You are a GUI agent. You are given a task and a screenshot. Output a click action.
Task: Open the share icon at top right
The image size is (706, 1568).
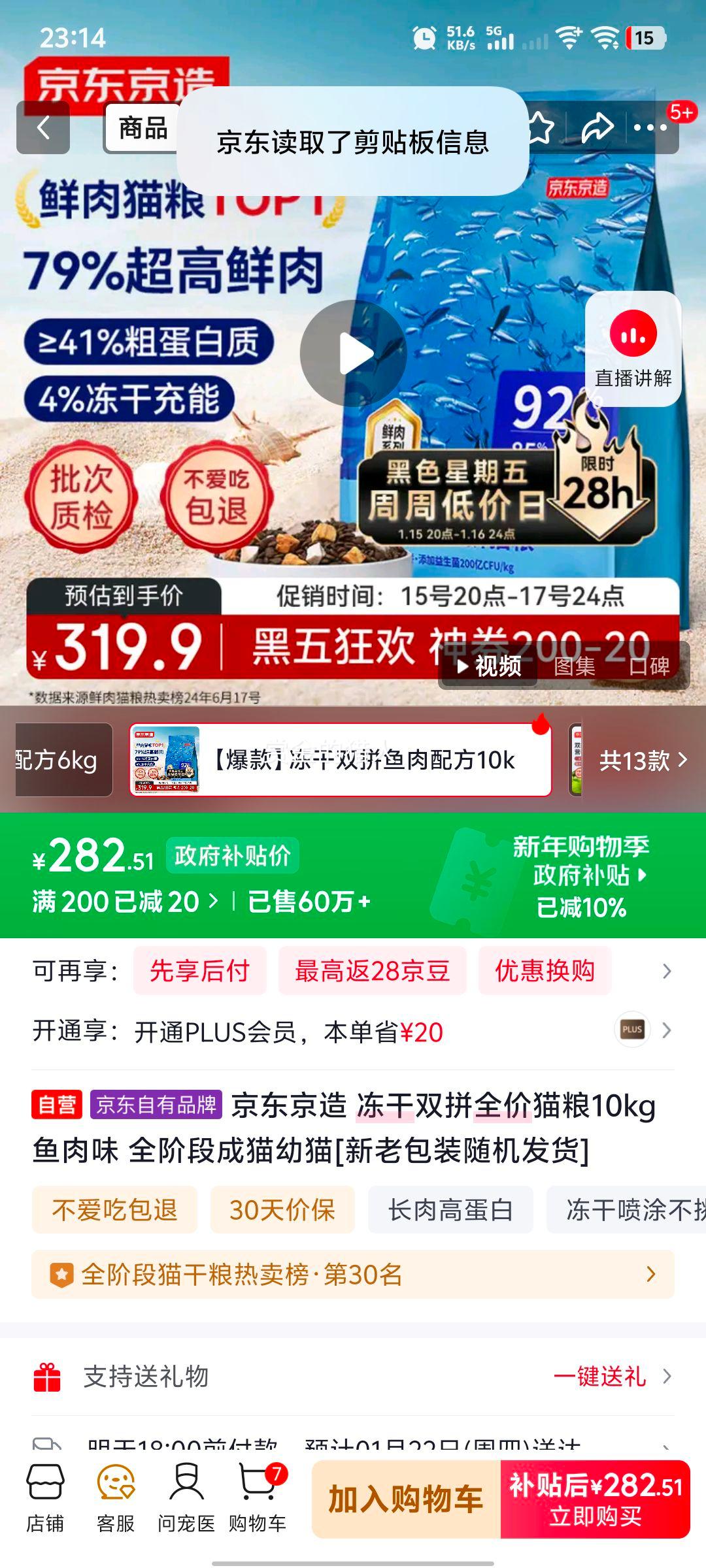click(x=596, y=128)
